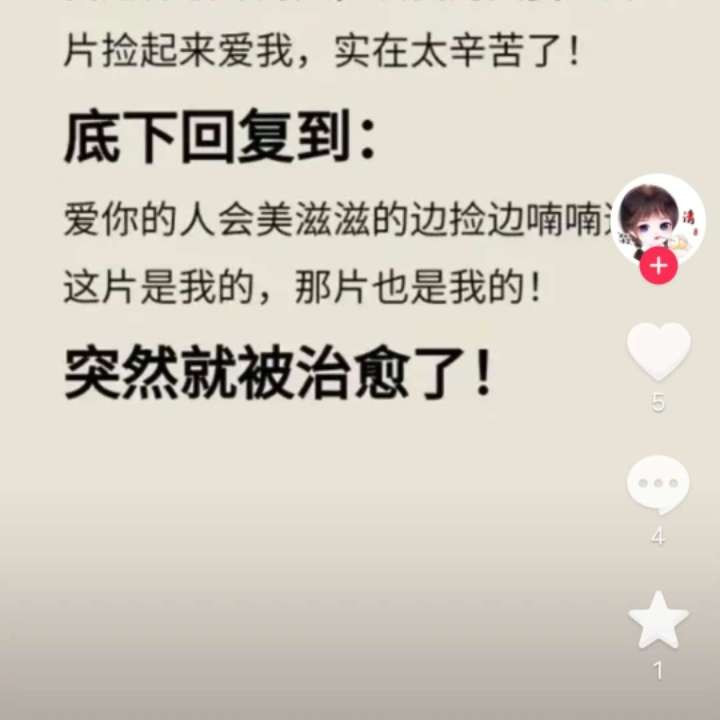Like this video with the heart icon
Image resolution: width=720 pixels, height=720 pixels.
pyautogui.click(x=658, y=350)
